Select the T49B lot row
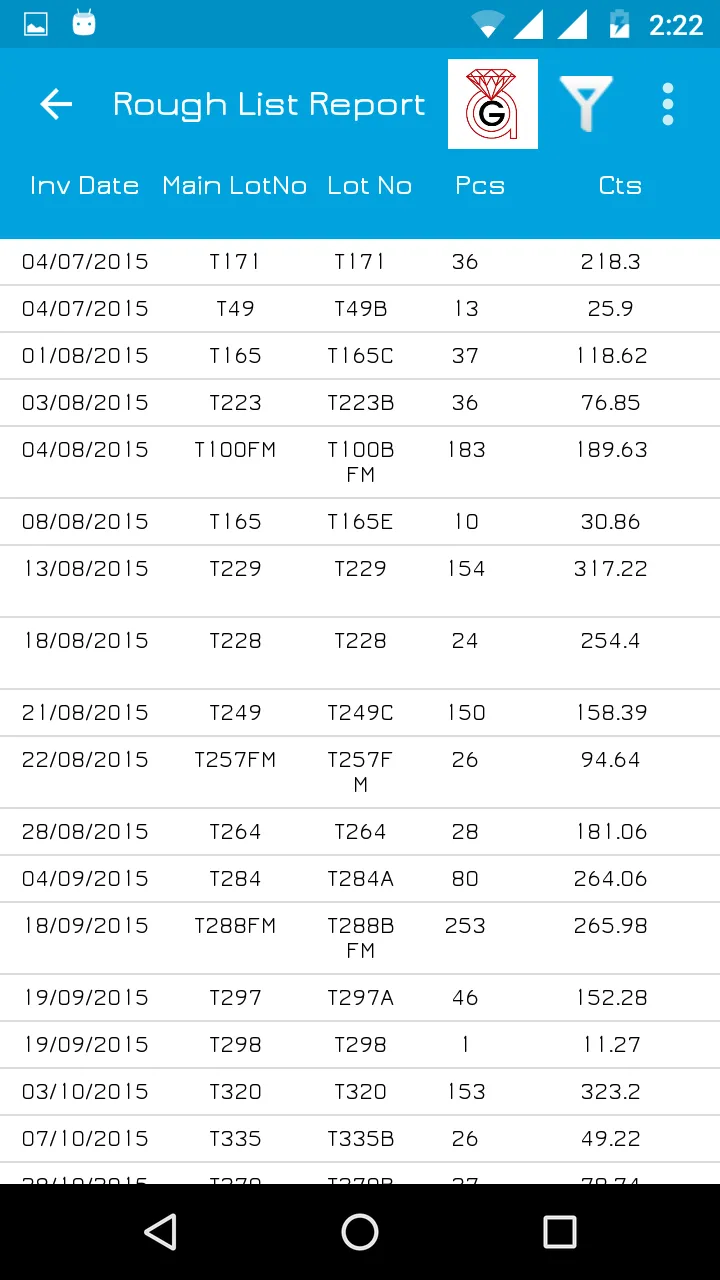This screenshot has width=720, height=1280. (360, 309)
